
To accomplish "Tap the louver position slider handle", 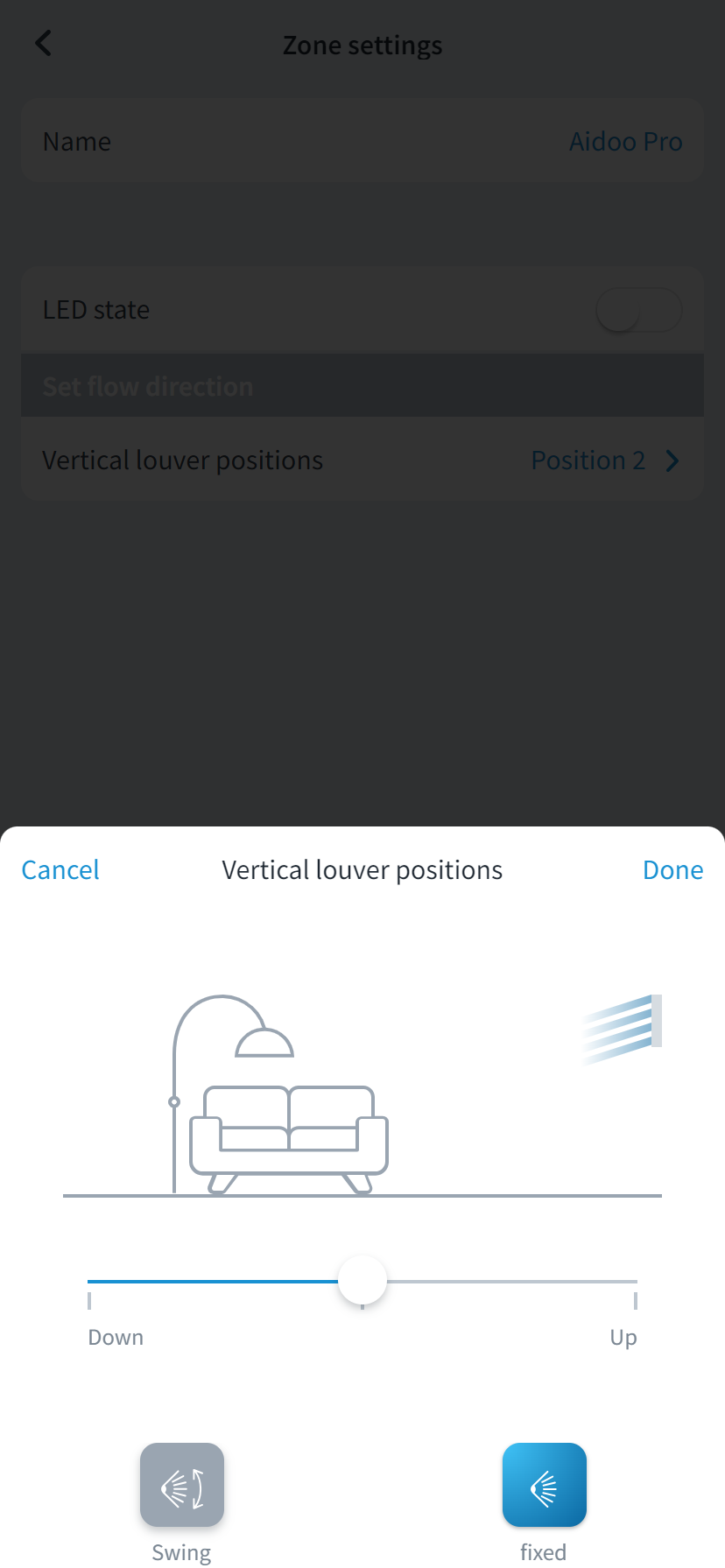I will [x=362, y=1281].
